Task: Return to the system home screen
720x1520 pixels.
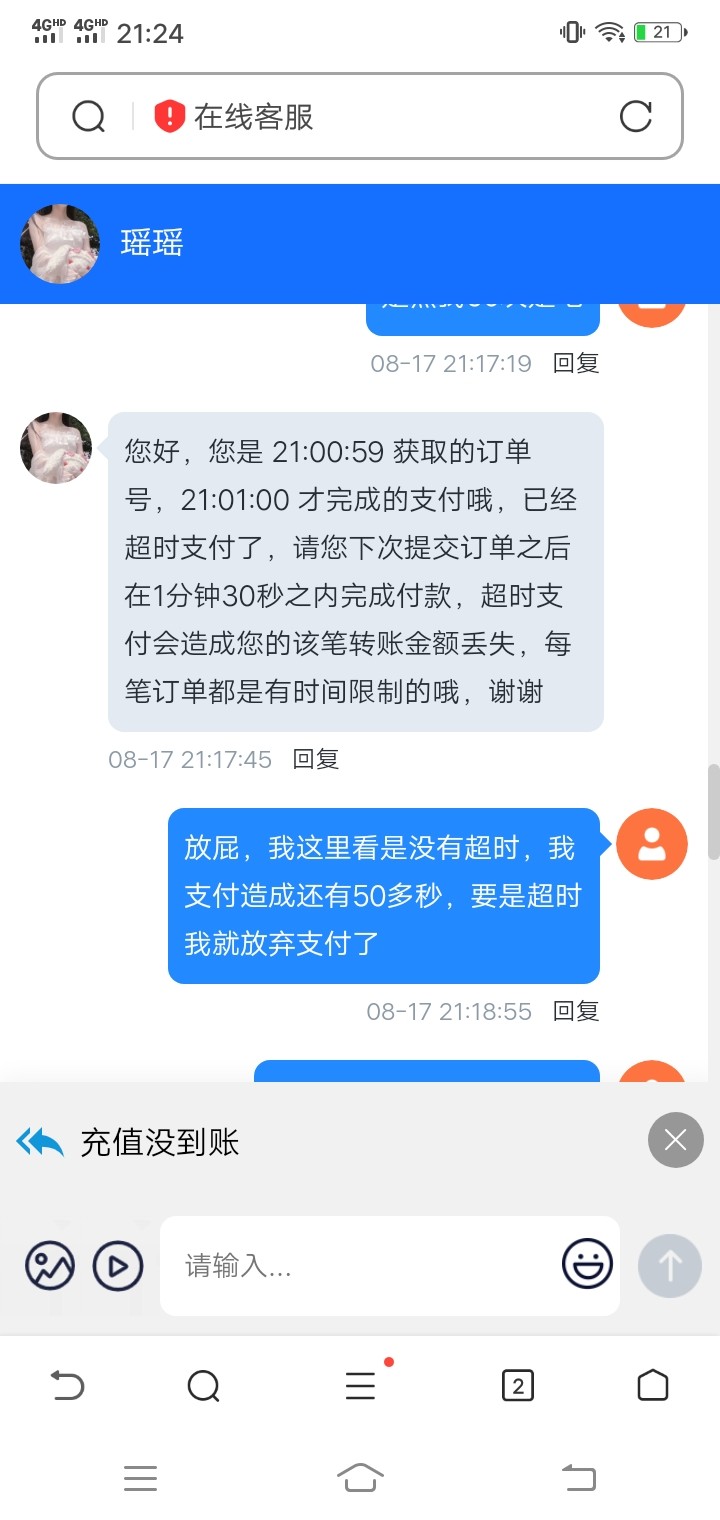Action: click(360, 1477)
